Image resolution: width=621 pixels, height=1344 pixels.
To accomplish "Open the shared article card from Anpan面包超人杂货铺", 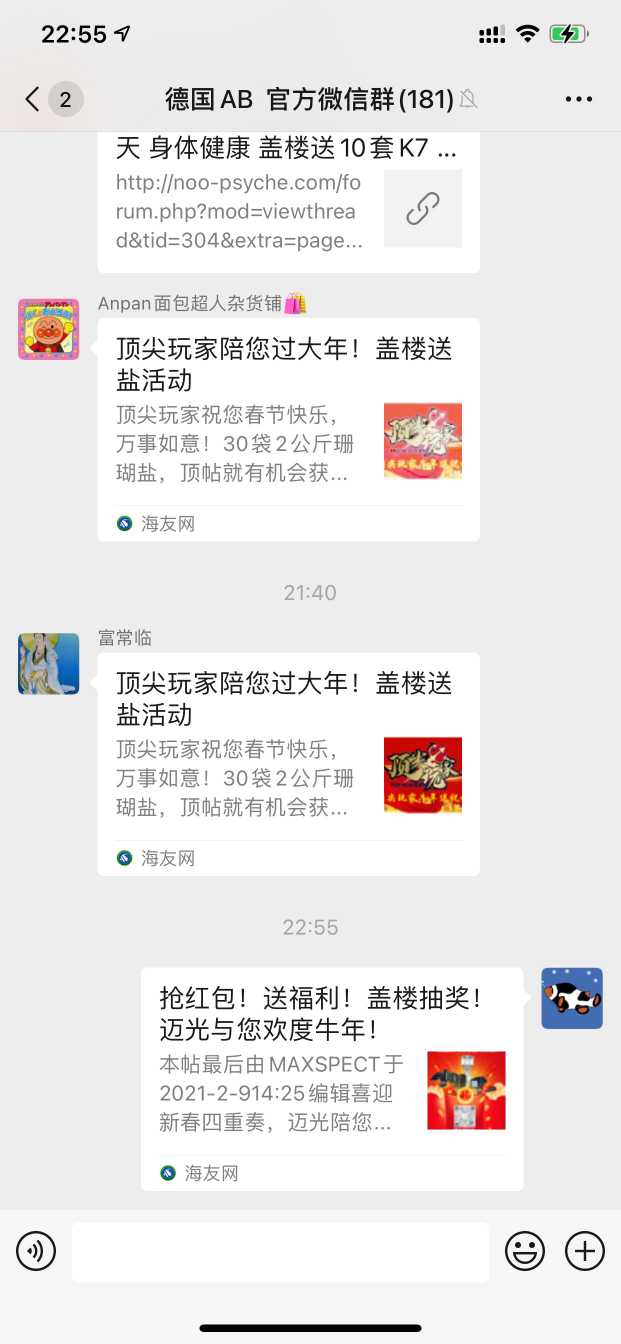I will [288, 428].
